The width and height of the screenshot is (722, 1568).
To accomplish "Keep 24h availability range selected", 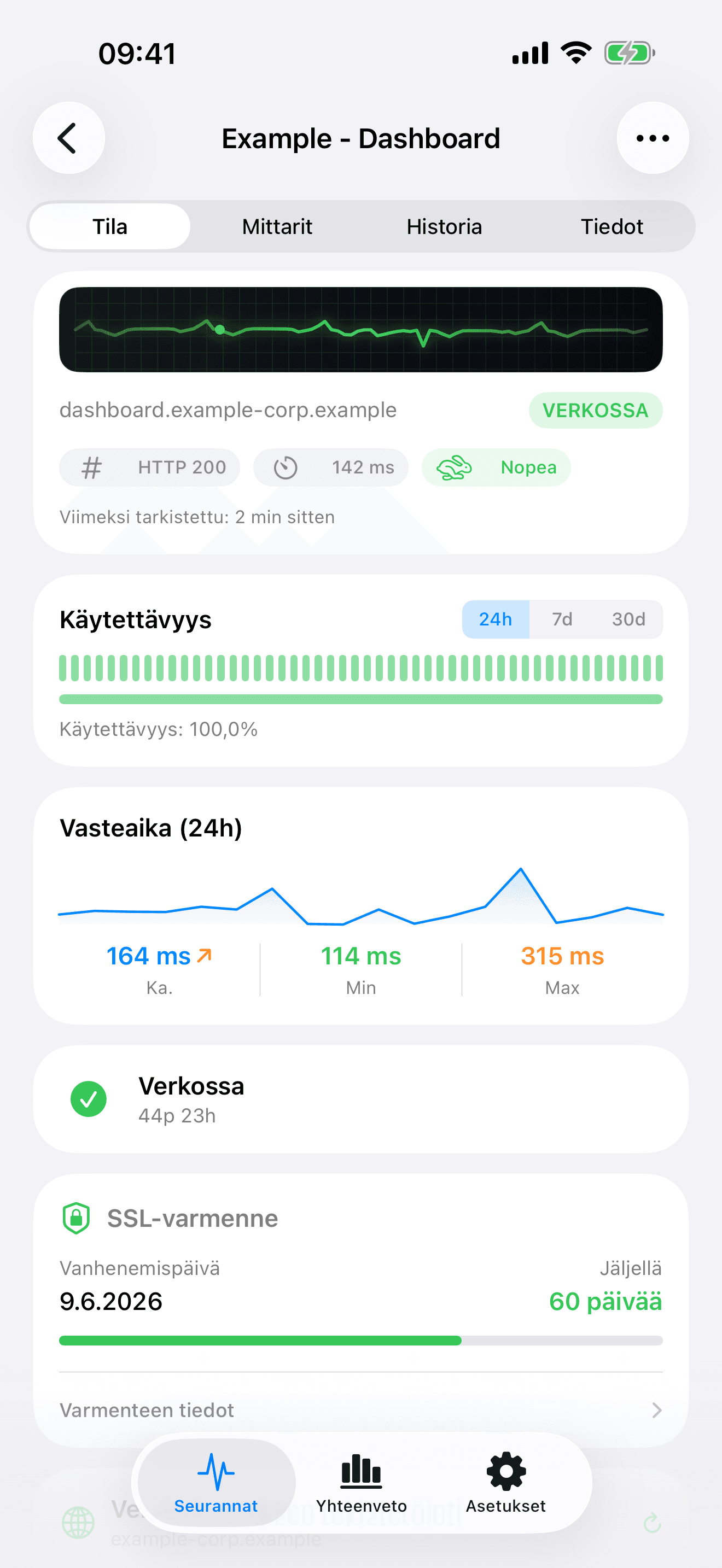I will [495, 619].
